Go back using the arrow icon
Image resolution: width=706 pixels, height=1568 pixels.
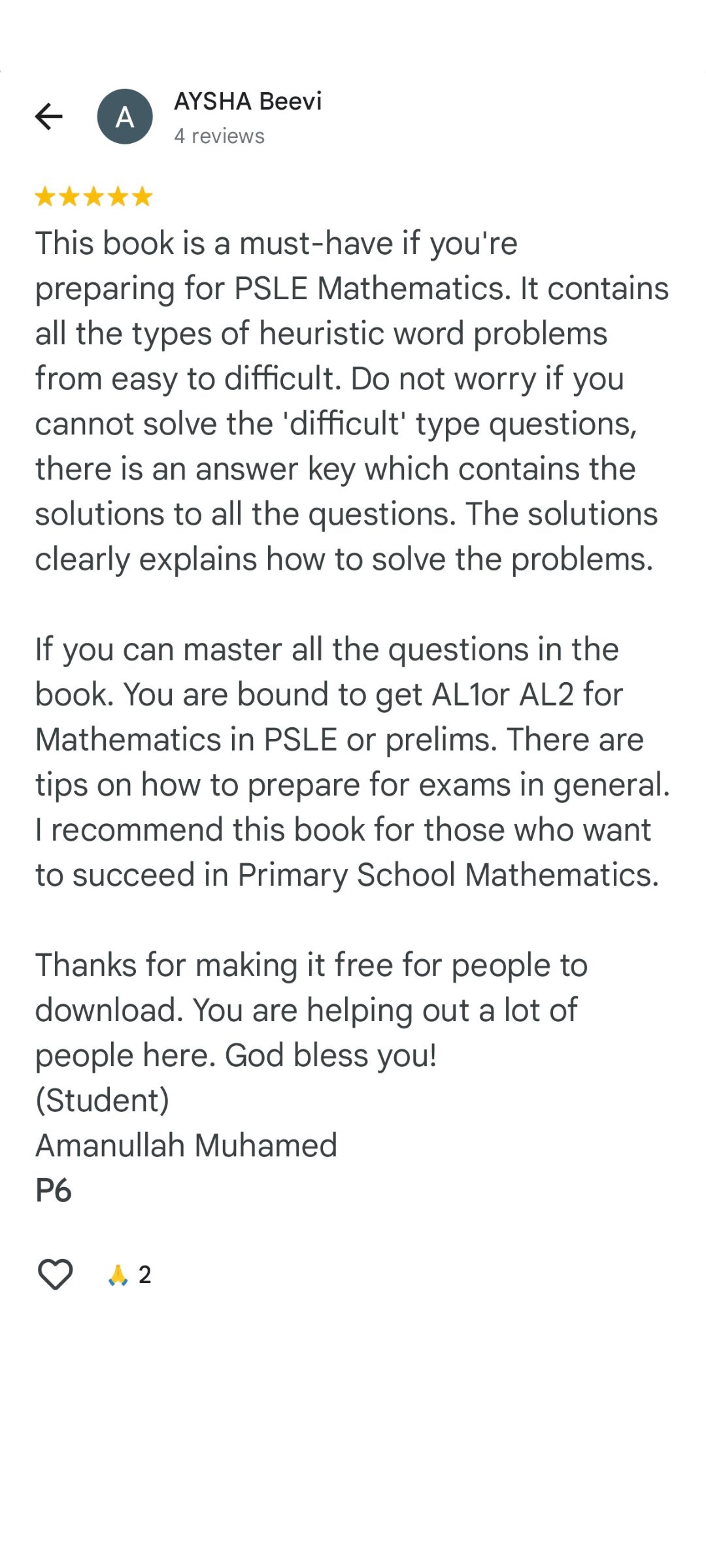click(49, 117)
